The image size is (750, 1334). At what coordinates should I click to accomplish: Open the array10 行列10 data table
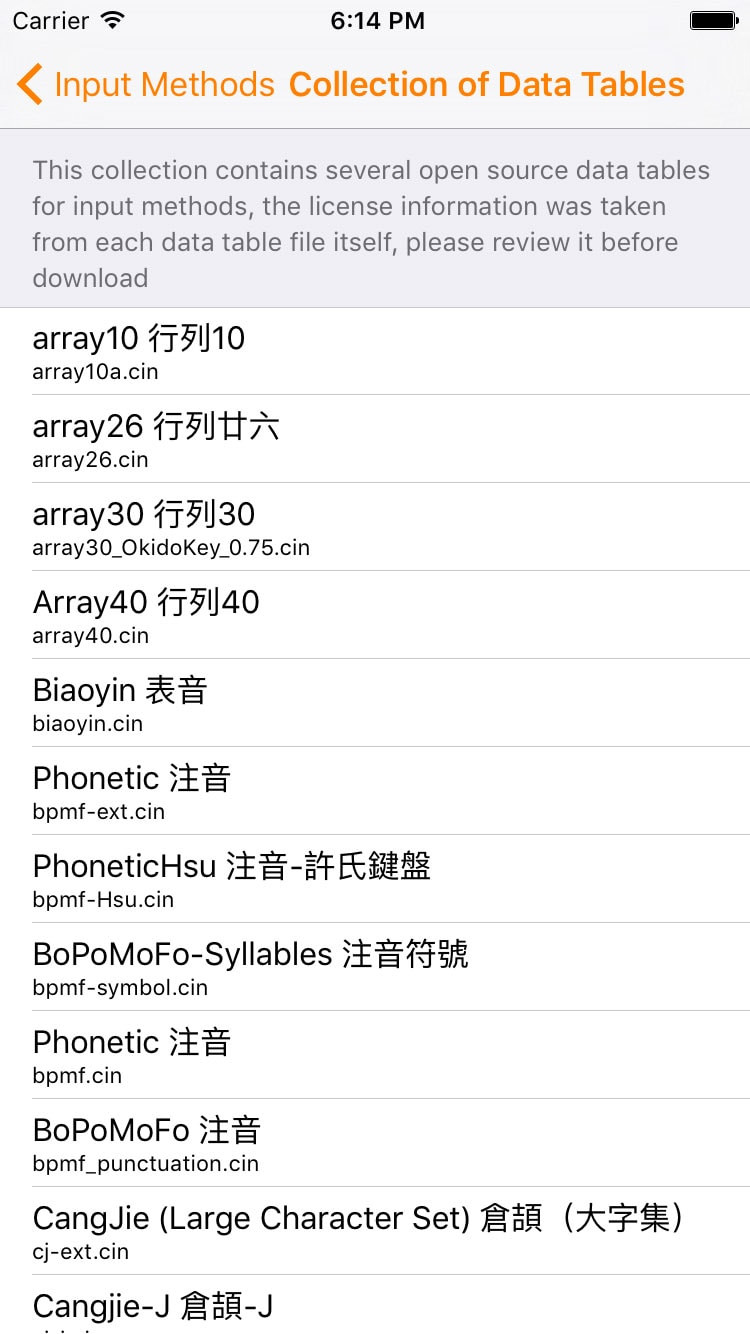[x=375, y=351]
